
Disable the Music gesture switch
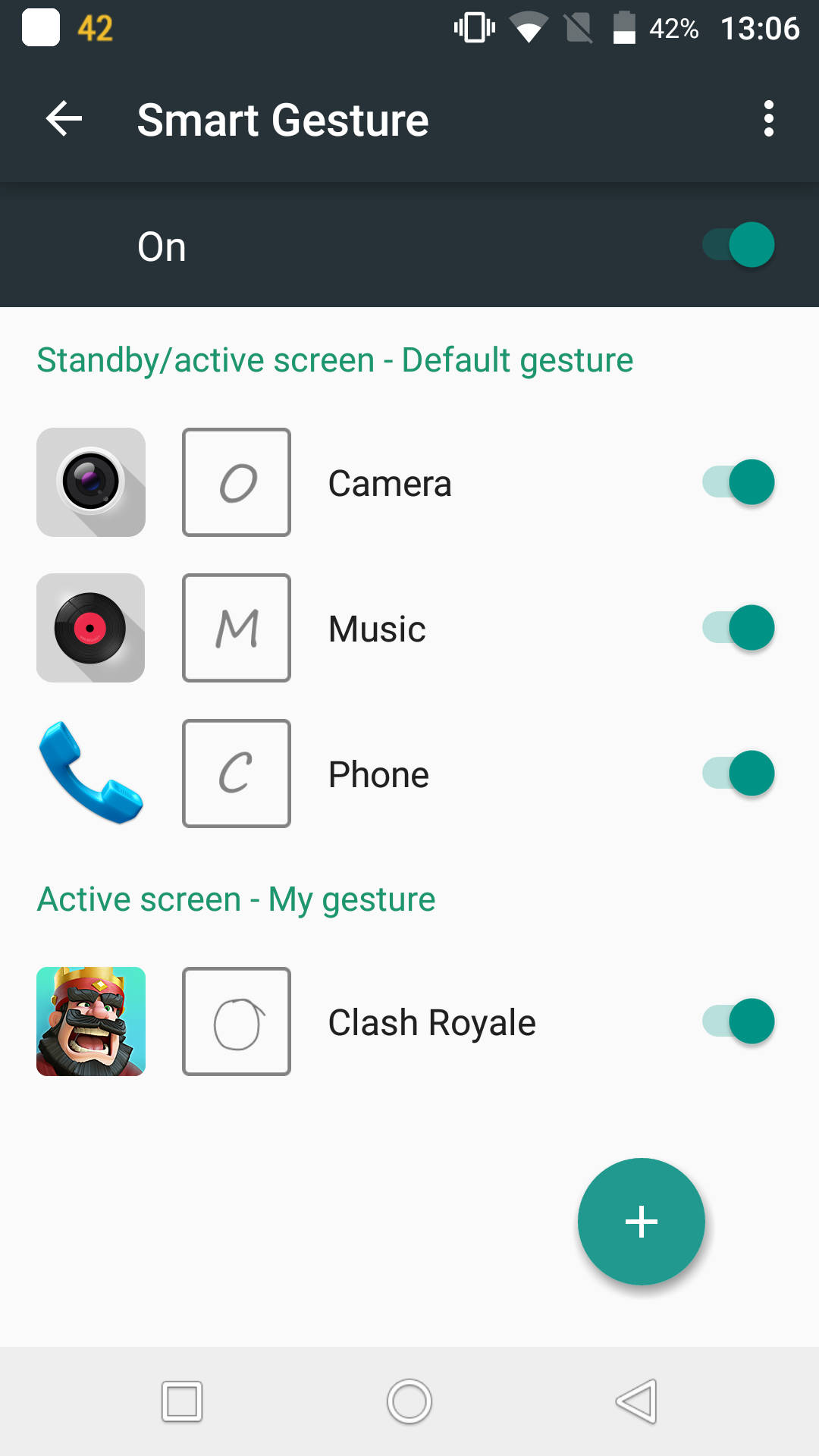738,628
